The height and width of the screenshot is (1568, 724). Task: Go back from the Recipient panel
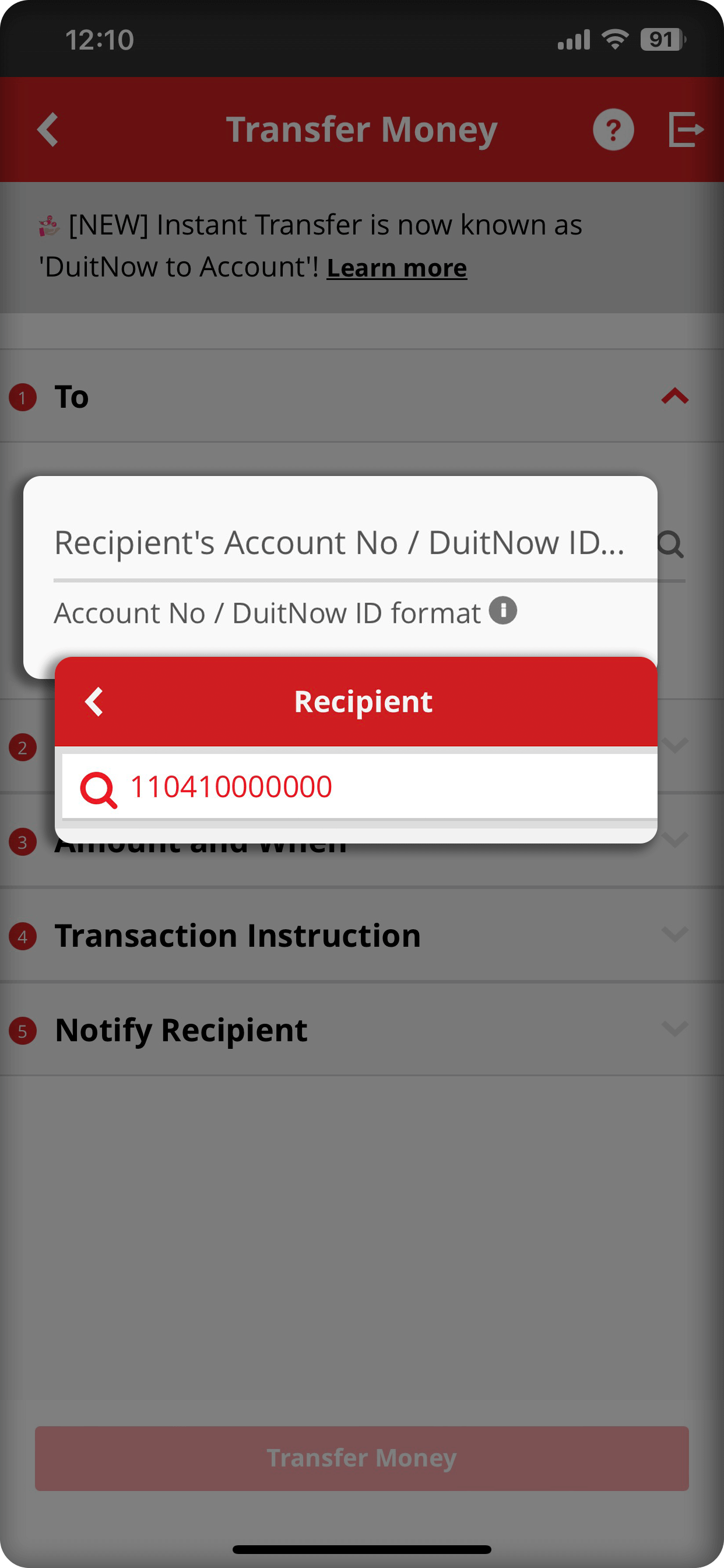(x=94, y=702)
